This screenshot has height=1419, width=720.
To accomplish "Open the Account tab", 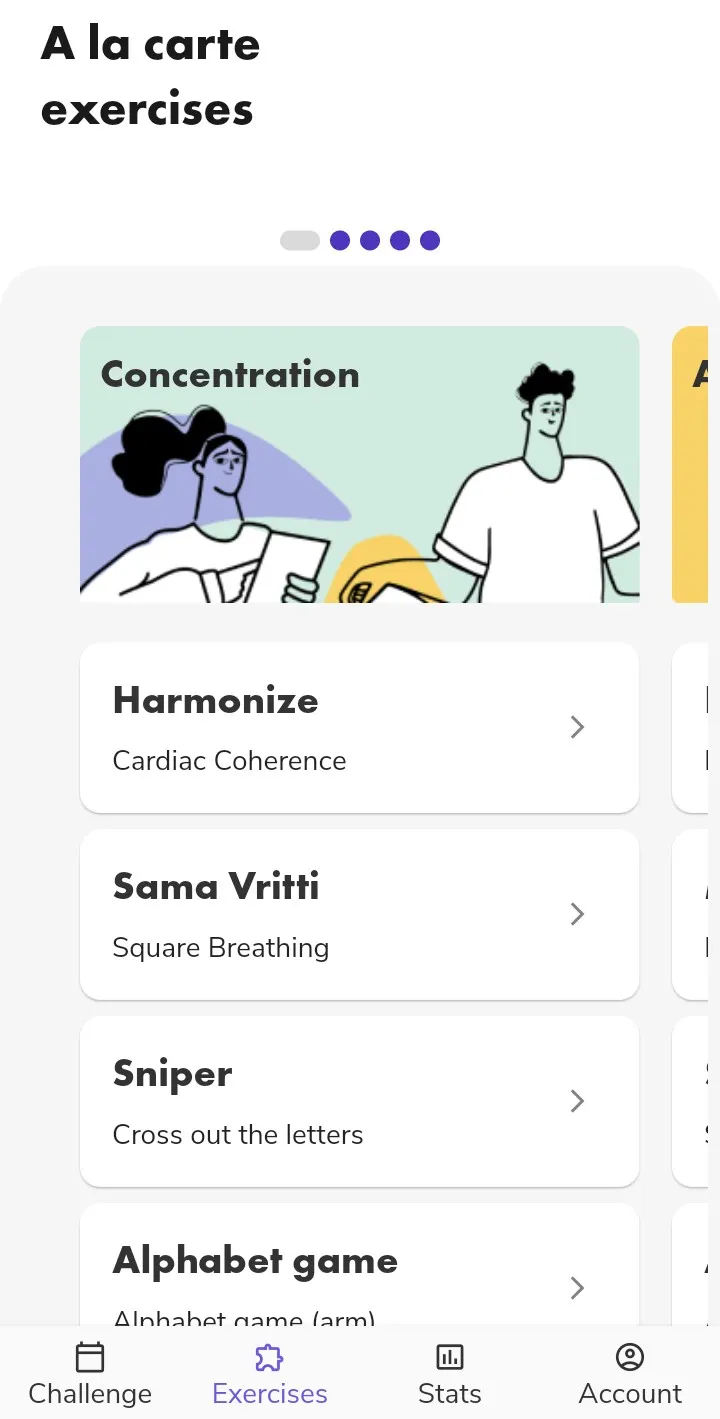I will tap(630, 1375).
